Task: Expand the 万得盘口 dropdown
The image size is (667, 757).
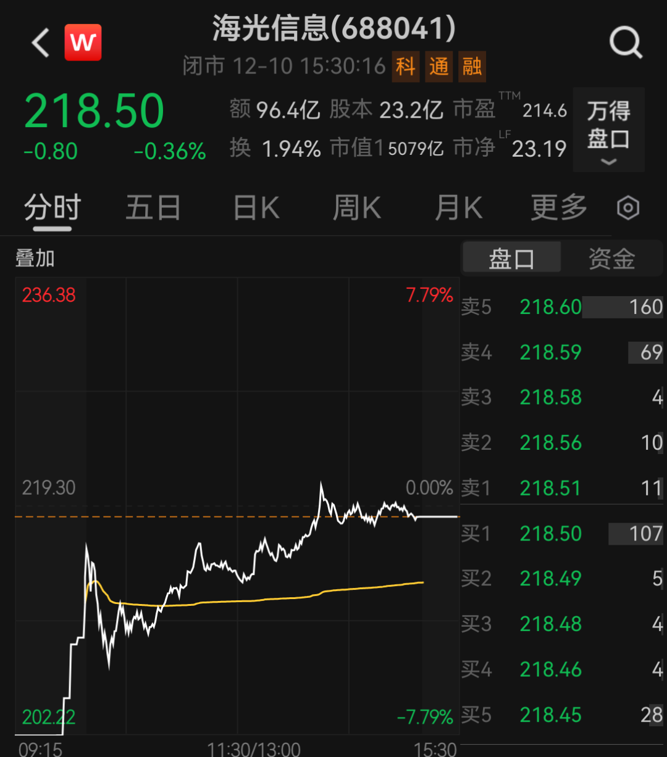Action: point(609,135)
